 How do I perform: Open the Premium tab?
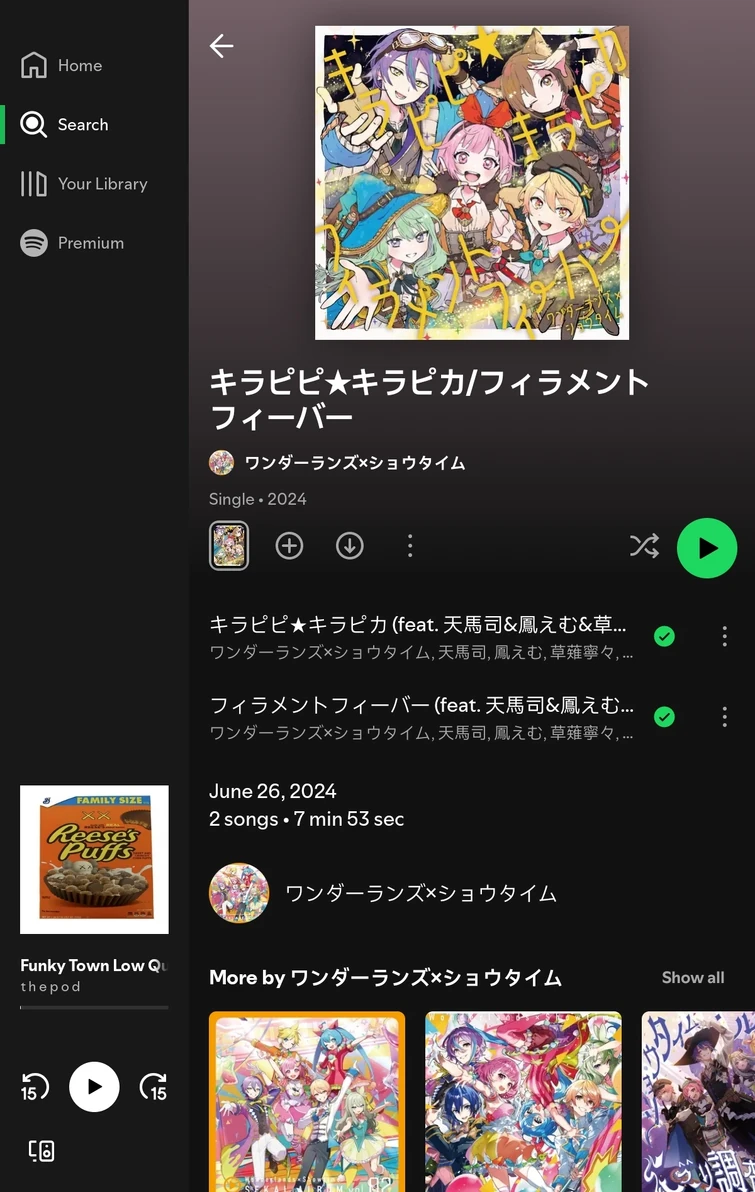pos(72,243)
